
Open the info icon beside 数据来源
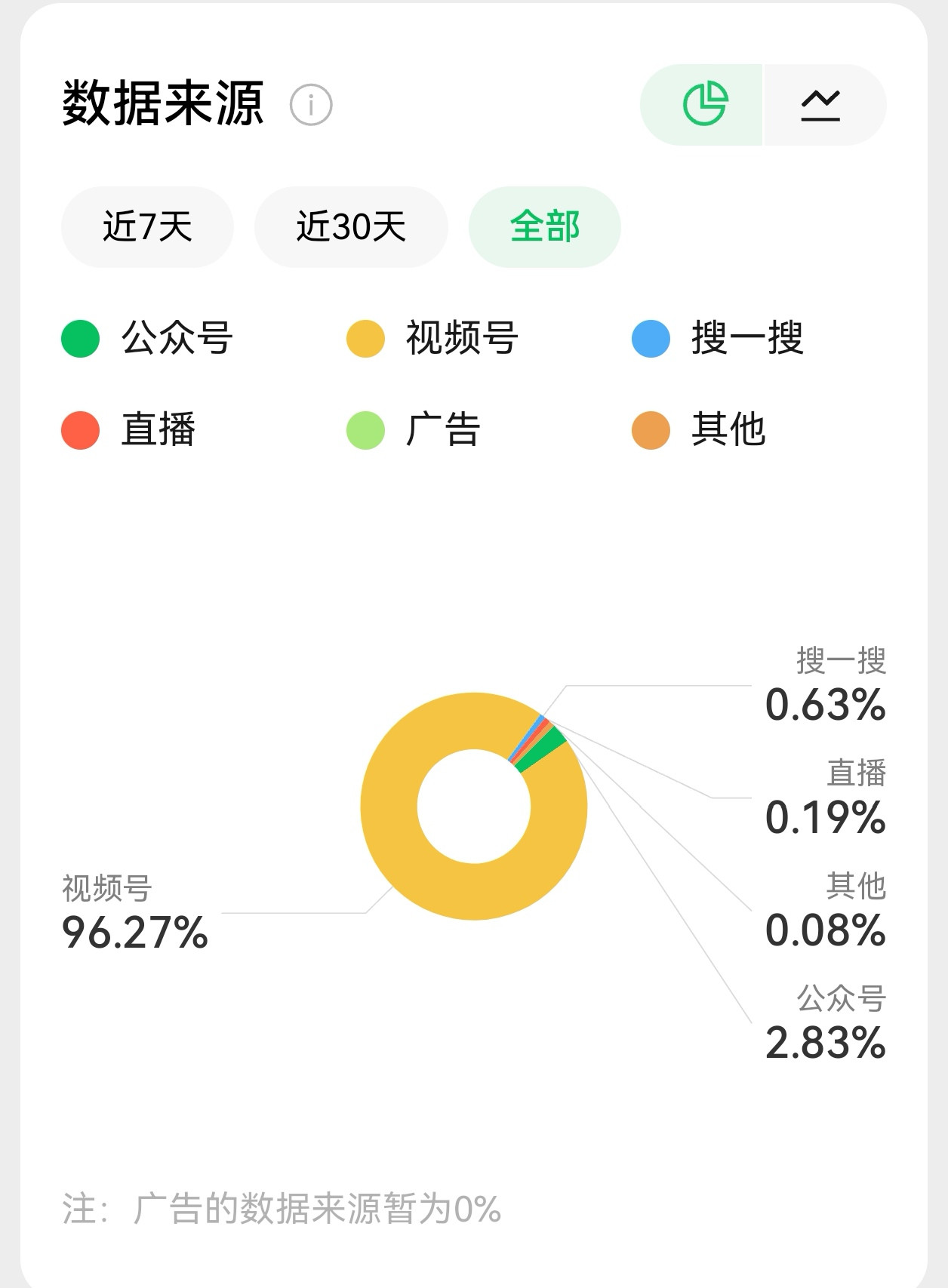311,105
